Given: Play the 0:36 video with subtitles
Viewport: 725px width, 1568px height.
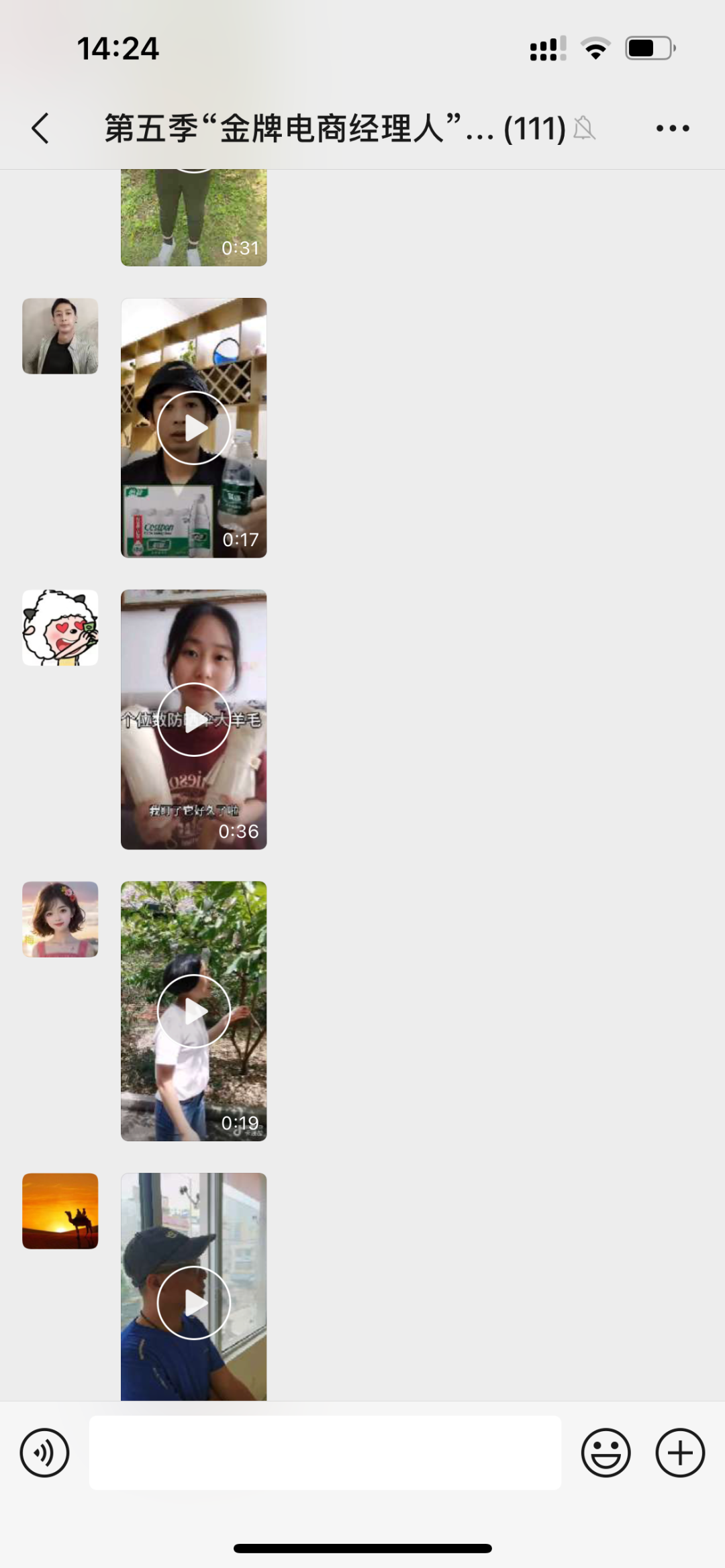Looking at the screenshot, I should click(x=194, y=719).
